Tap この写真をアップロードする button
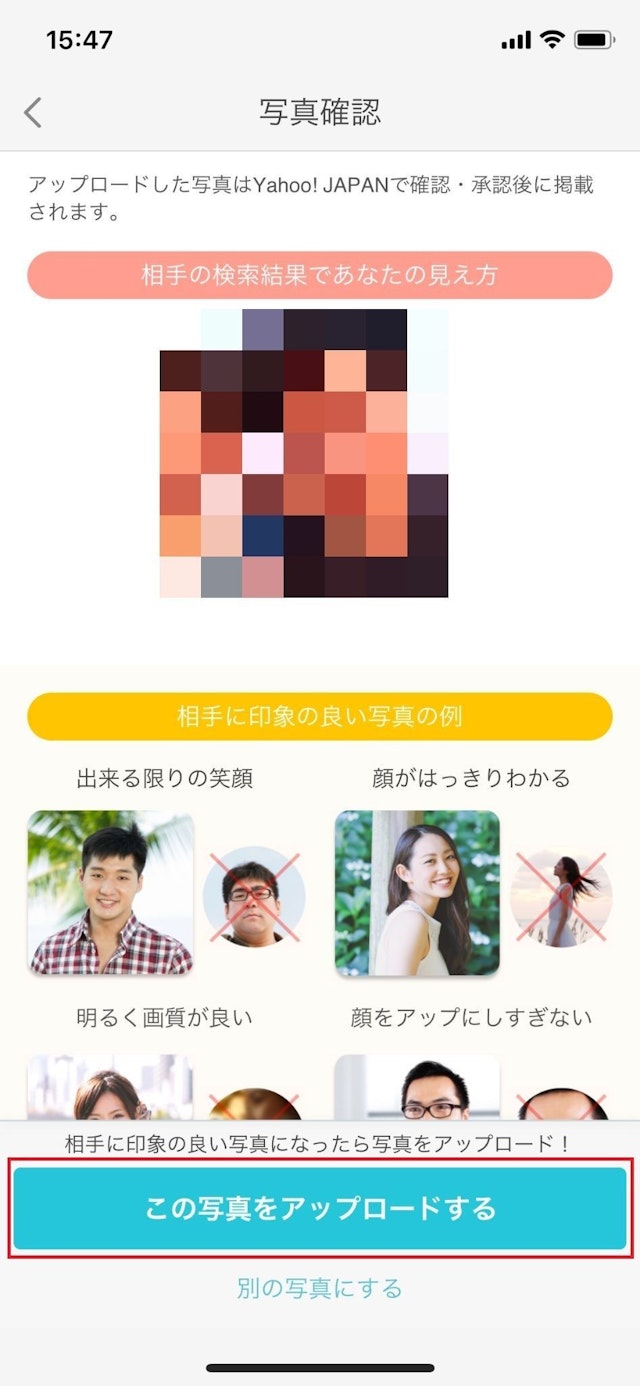 [x=320, y=1208]
